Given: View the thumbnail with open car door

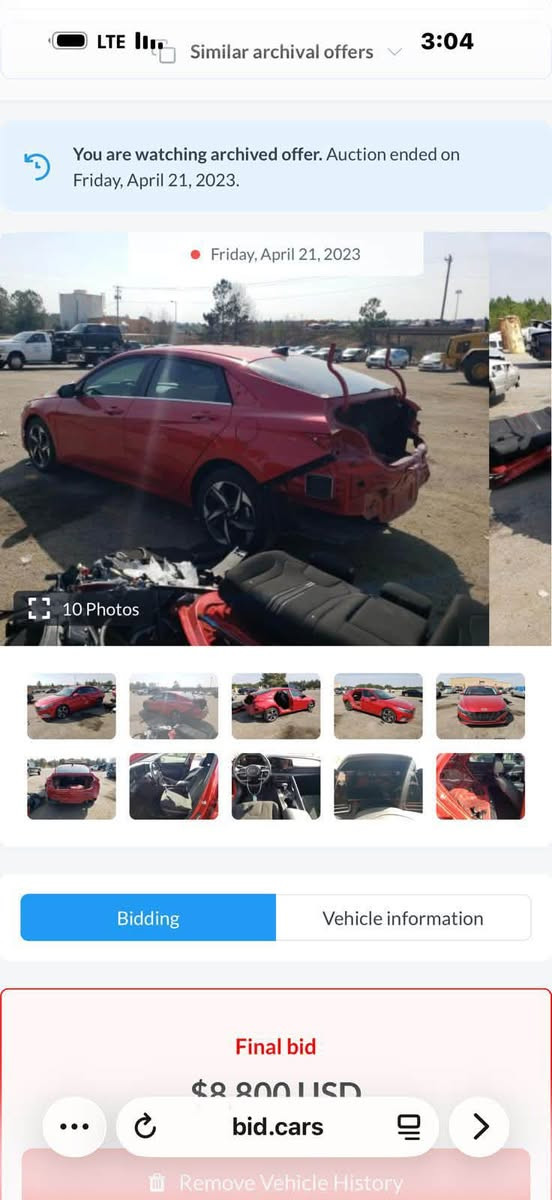Looking at the screenshot, I should point(276,706).
